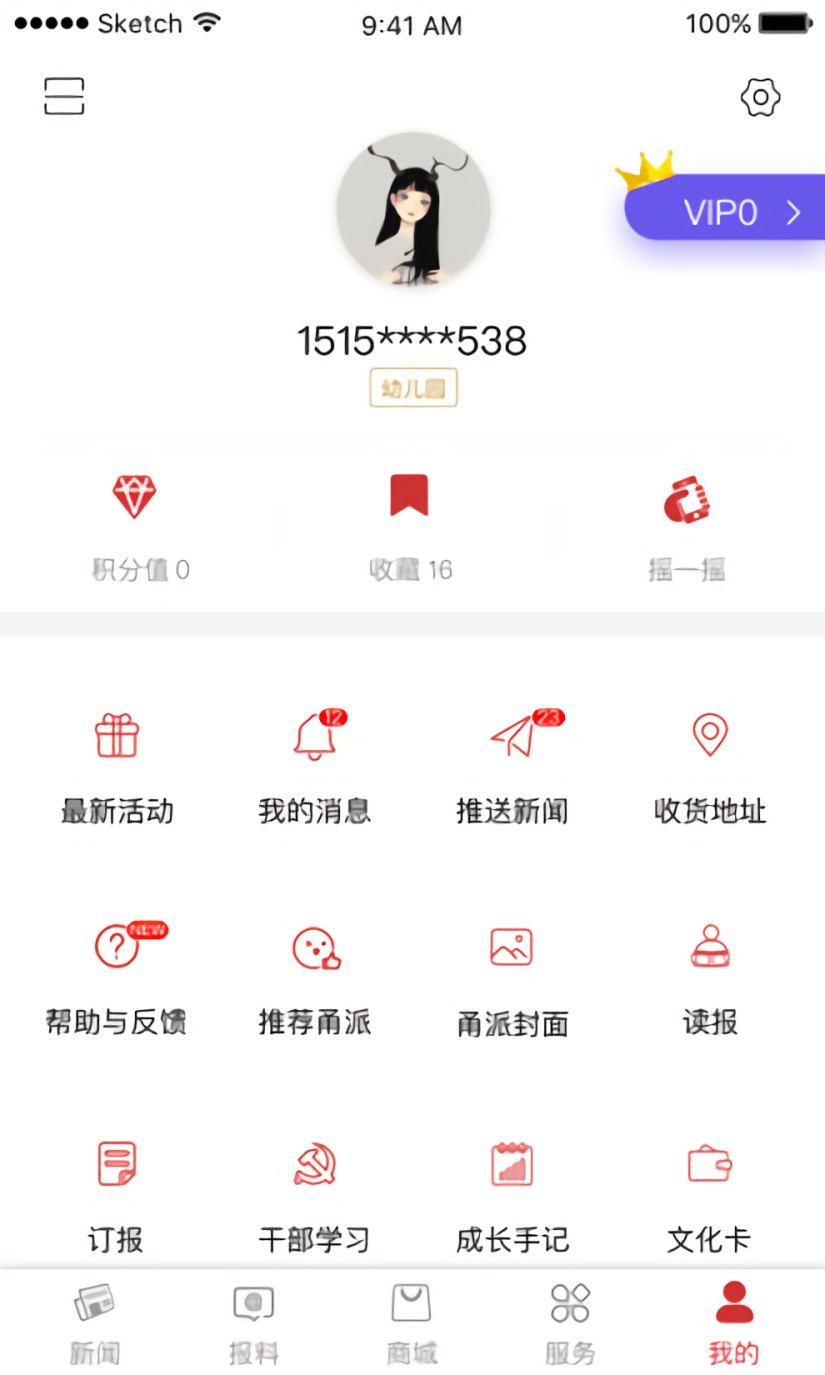Switch to the 新闻 tab
The height and width of the screenshot is (1375, 825).
pos(94,1322)
